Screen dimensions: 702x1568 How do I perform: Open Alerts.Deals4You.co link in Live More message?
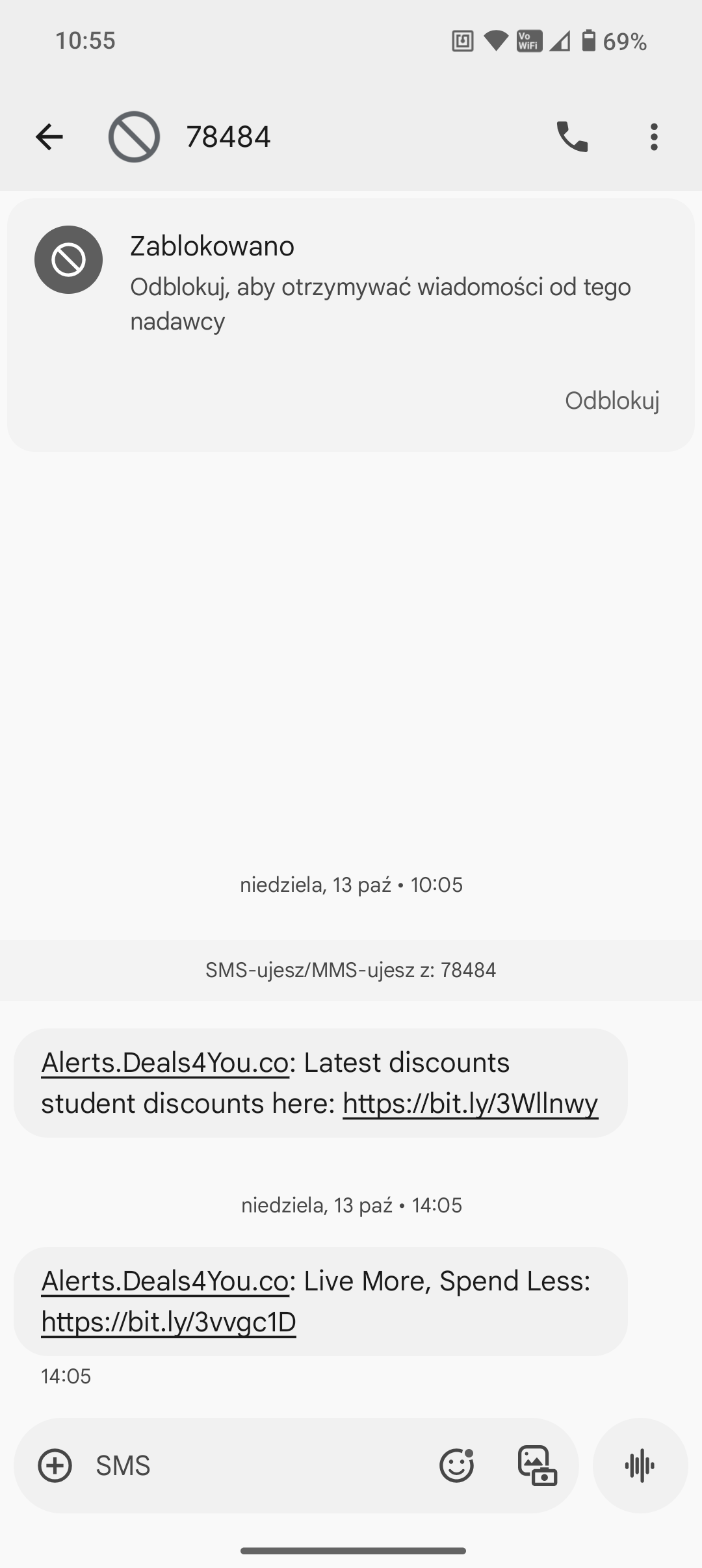165,1281
